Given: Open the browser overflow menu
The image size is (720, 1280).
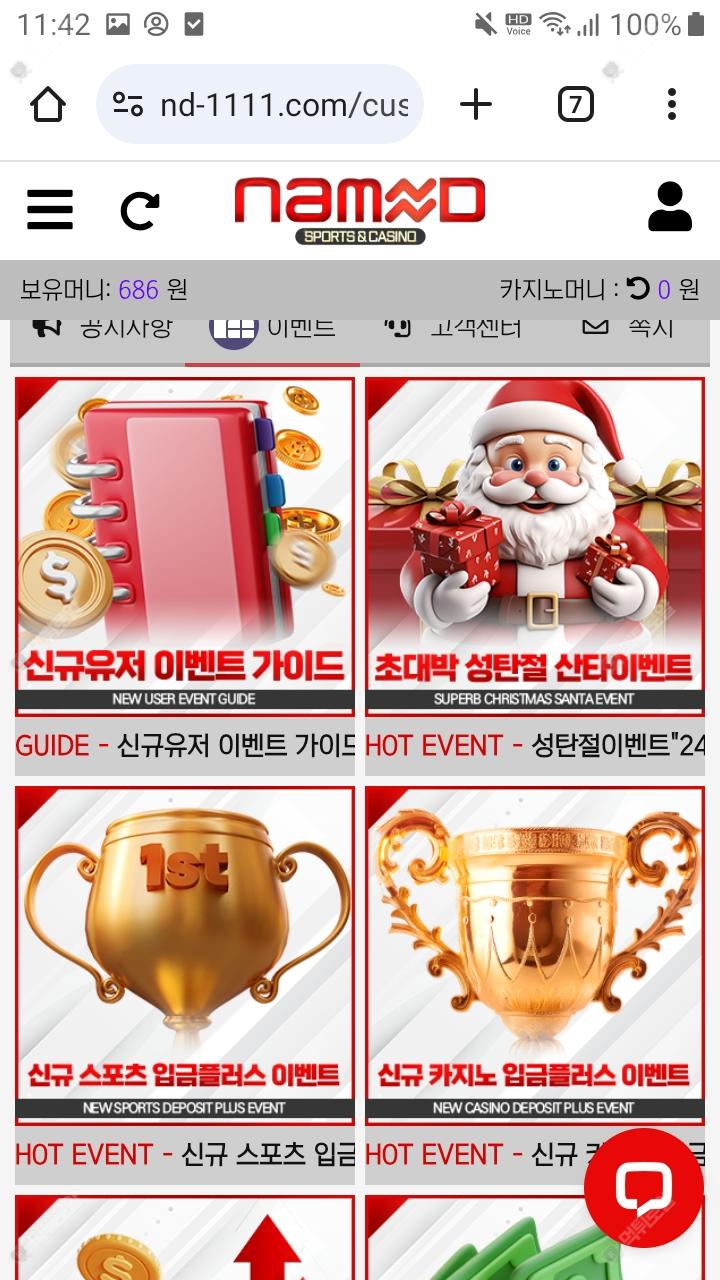Looking at the screenshot, I should pyautogui.click(x=671, y=104).
